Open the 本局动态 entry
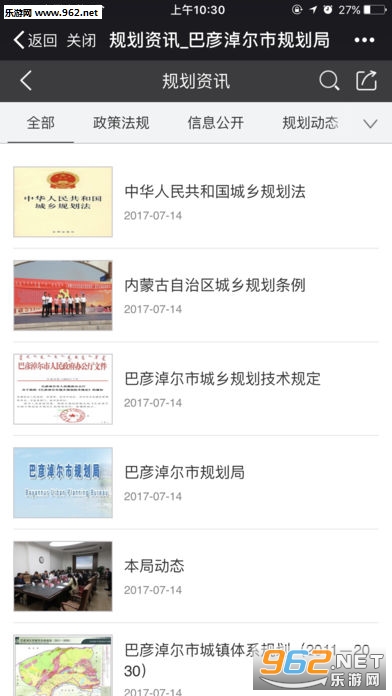This screenshot has height=696, width=392. [x=196, y=577]
